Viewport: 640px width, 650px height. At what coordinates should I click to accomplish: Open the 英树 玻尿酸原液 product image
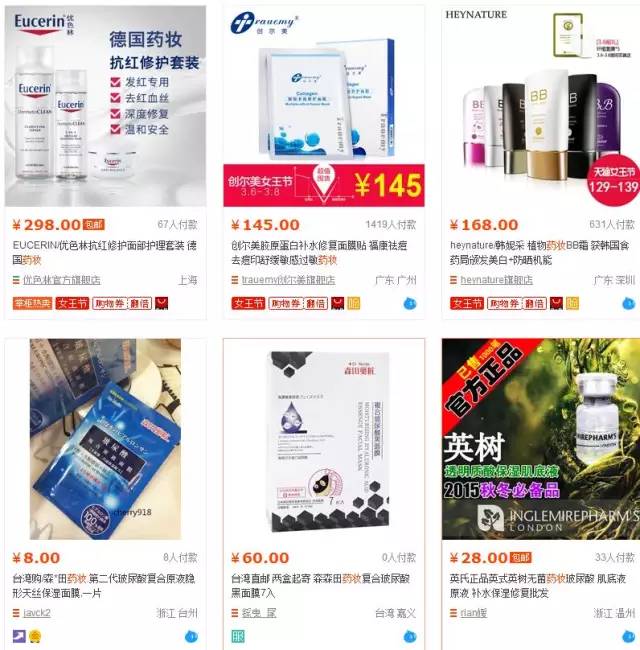[541, 439]
